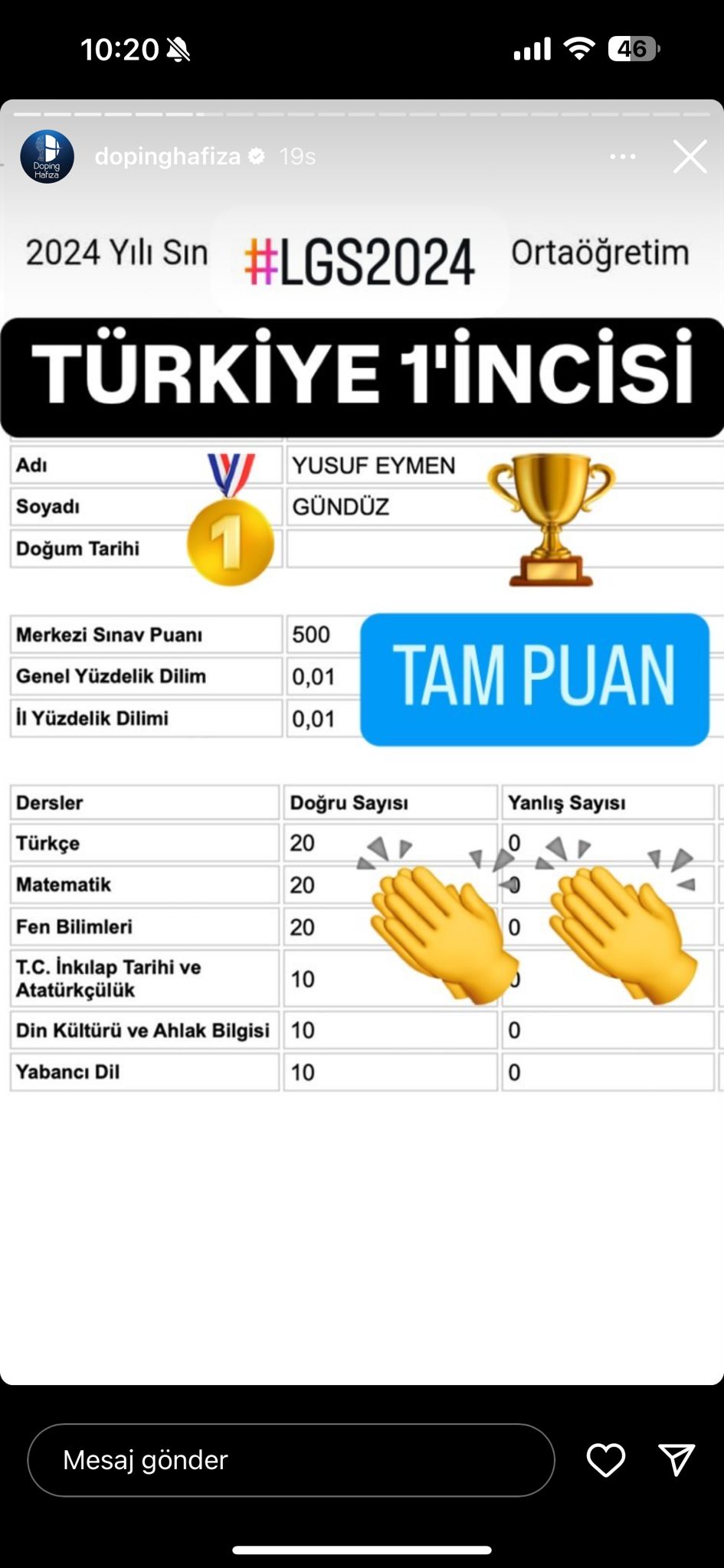The height and width of the screenshot is (1568, 724).
Task: Like this story with the heart
Action: point(605,1460)
